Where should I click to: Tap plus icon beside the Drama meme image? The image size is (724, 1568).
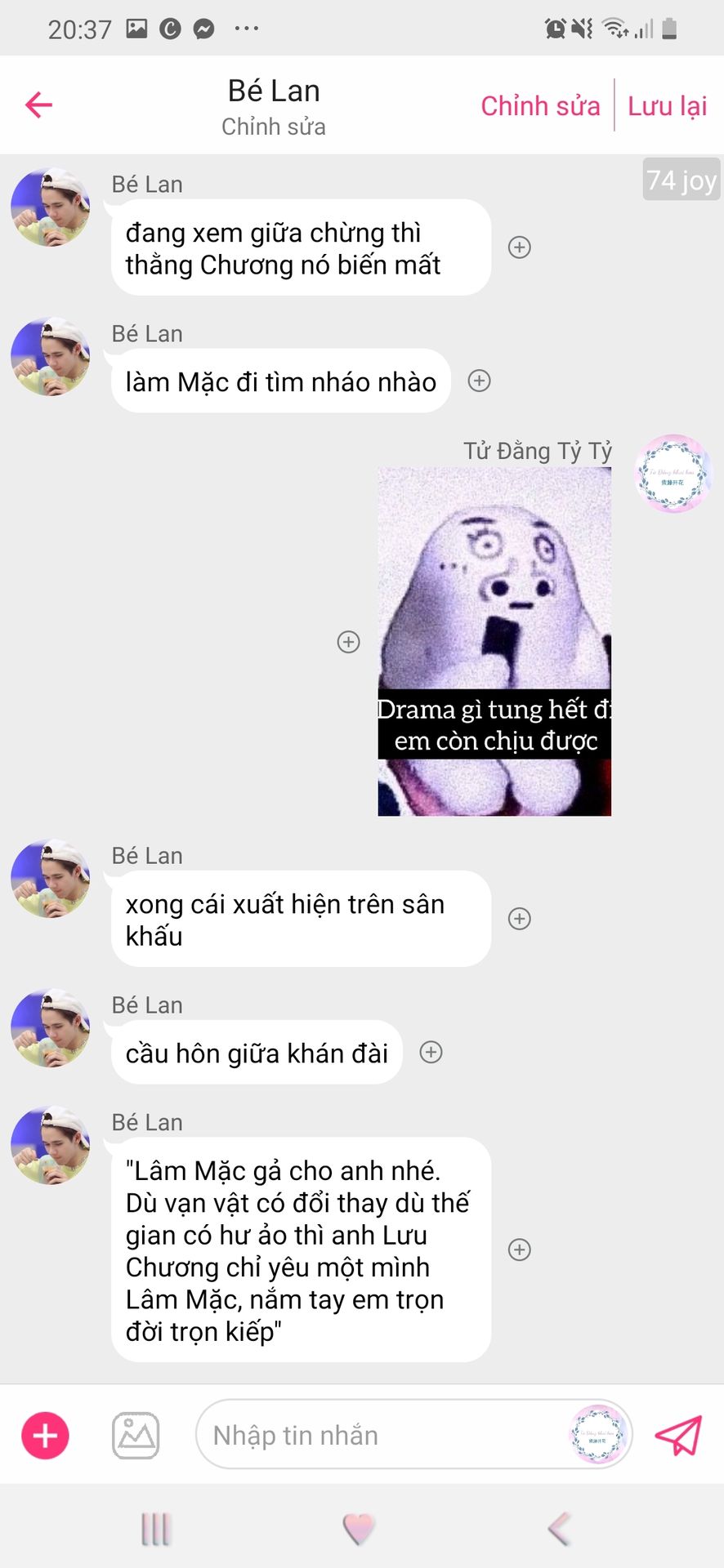point(349,642)
